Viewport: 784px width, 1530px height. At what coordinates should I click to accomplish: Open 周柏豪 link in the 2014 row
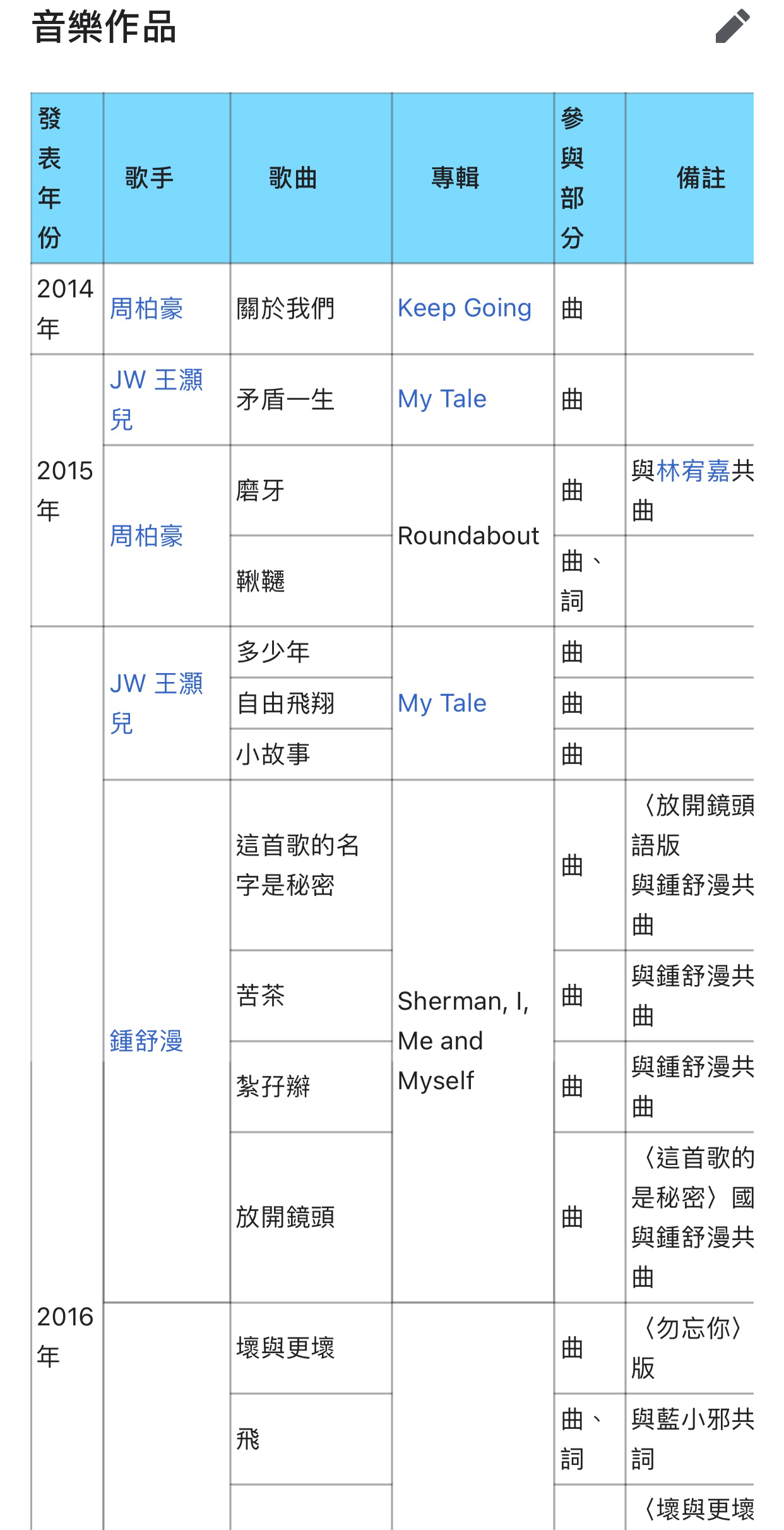146,309
